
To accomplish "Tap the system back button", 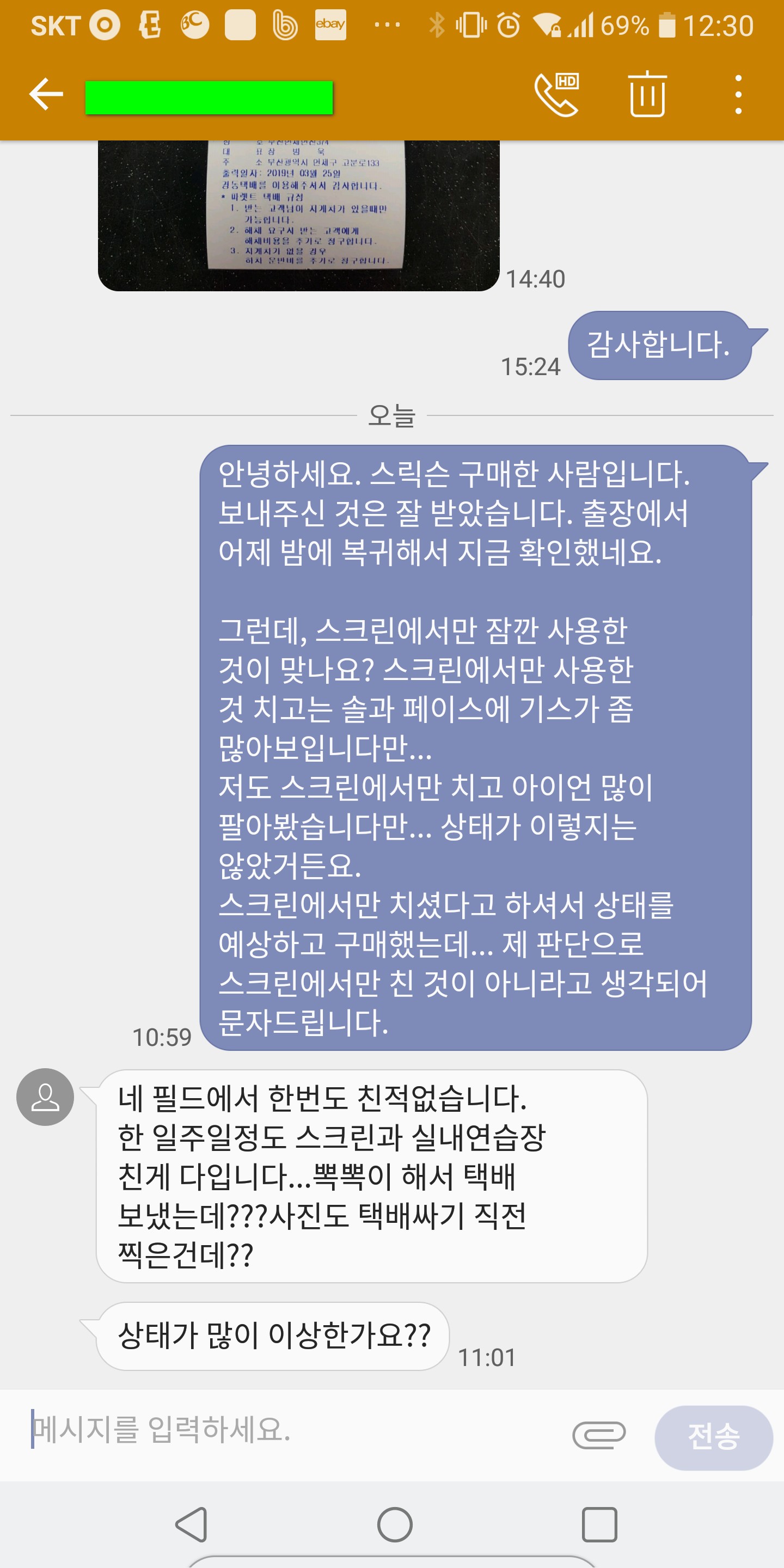I will coord(192,1524).
